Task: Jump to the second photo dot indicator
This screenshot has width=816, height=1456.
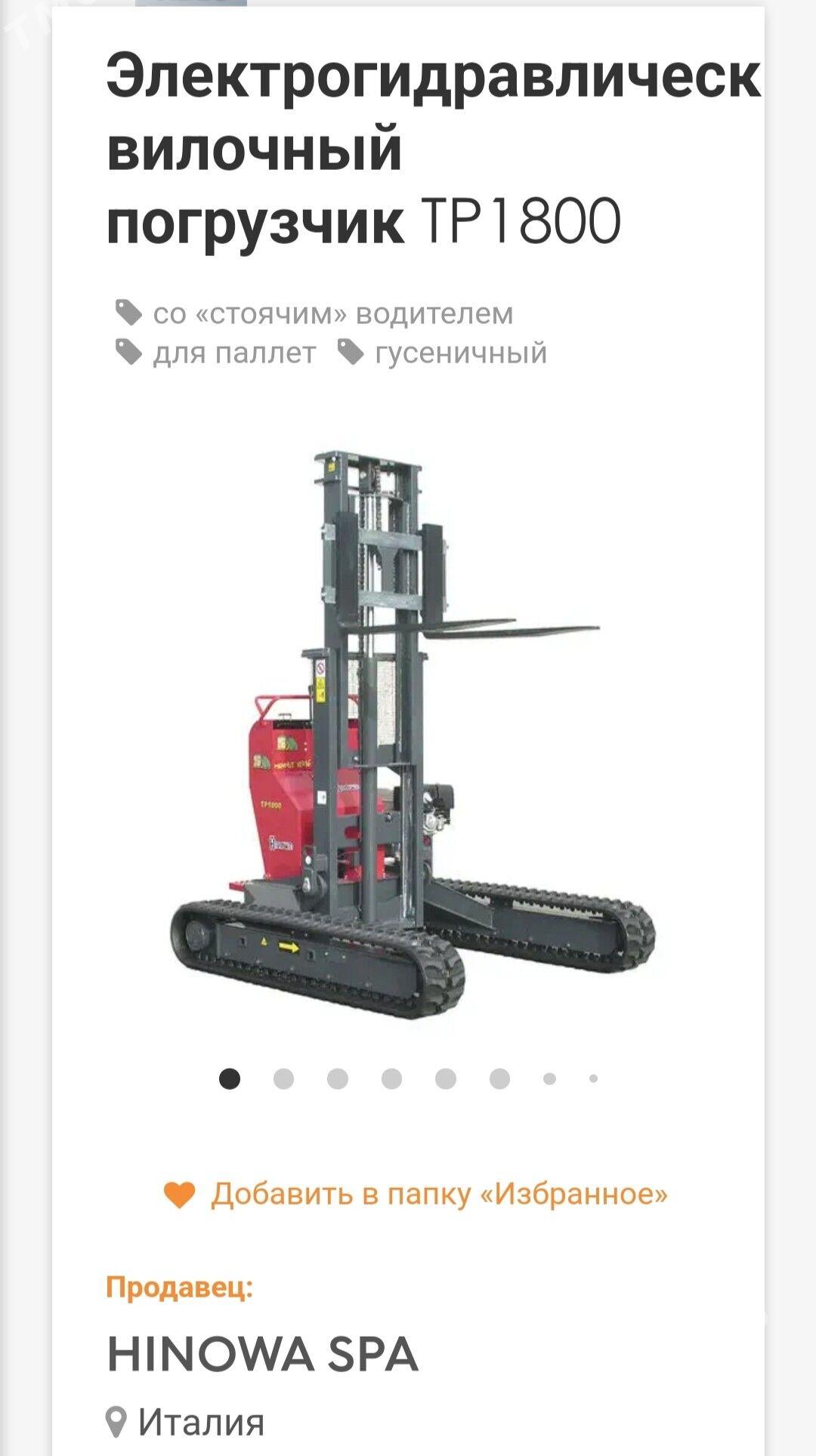Action: [x=283, y=1079]
